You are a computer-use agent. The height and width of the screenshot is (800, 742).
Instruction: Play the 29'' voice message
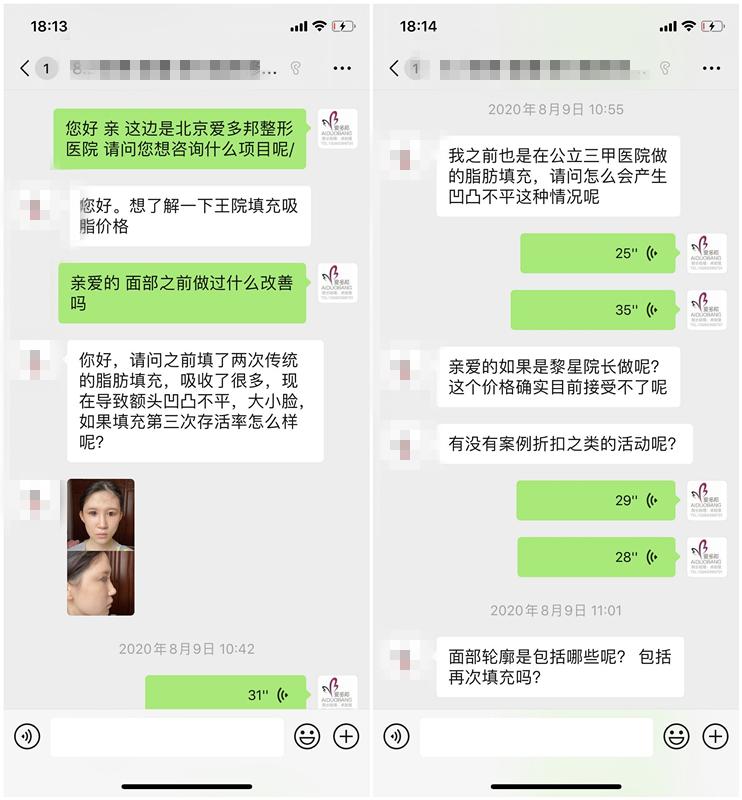pyautogui.click(x=595, y=500)
